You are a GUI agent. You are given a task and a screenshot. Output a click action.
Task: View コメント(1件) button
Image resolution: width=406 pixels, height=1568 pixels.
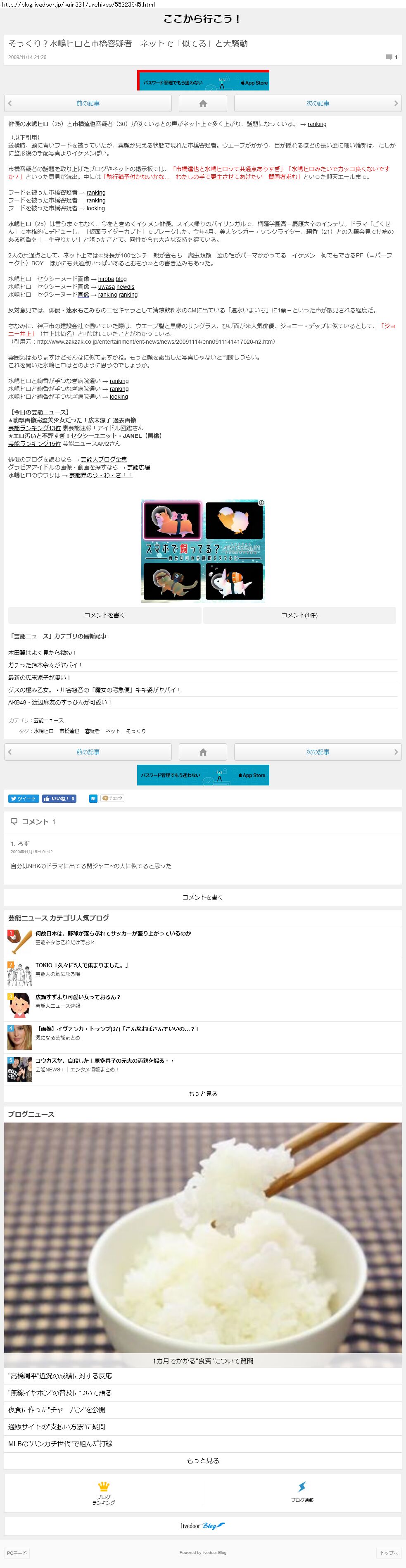[299, 615]
